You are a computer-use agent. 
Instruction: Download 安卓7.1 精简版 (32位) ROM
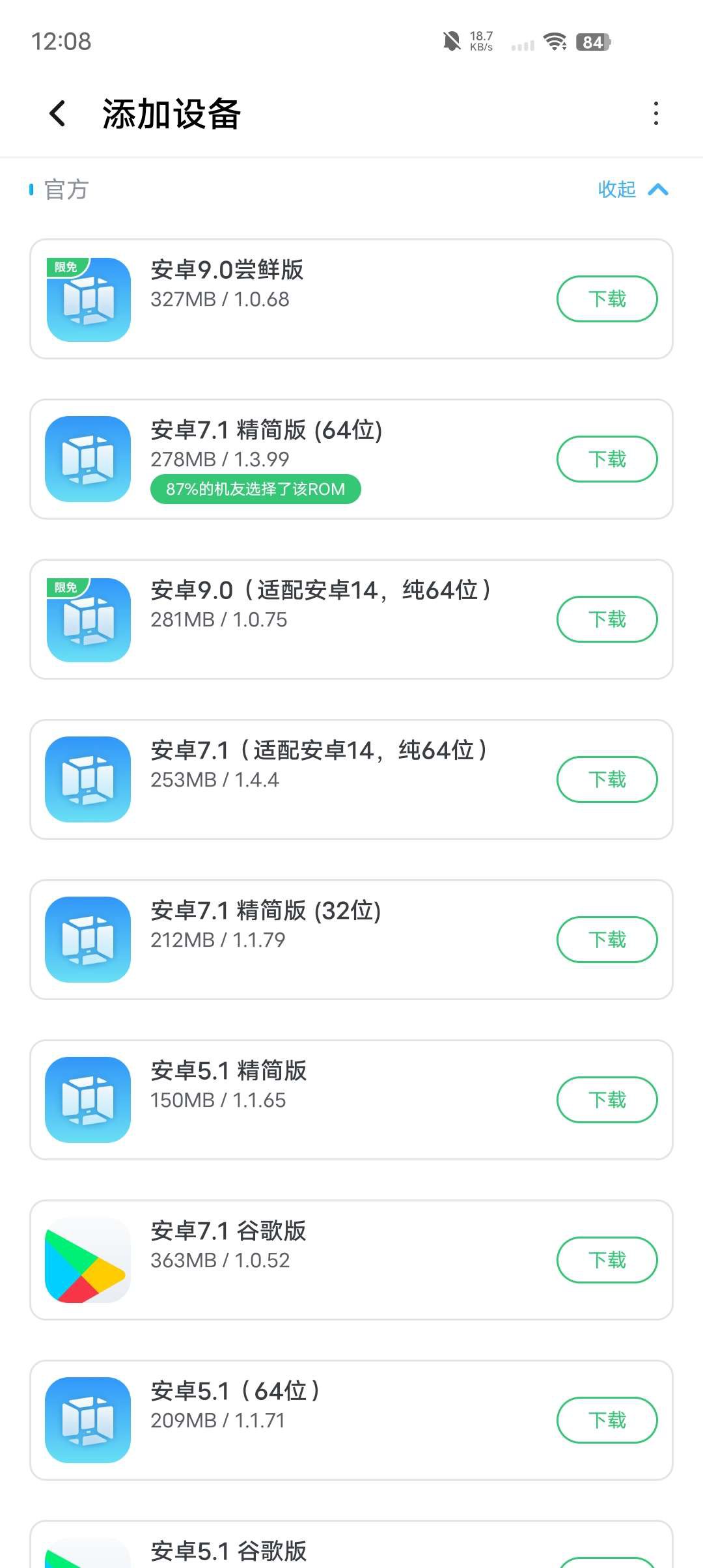click(x=607, y=940)
